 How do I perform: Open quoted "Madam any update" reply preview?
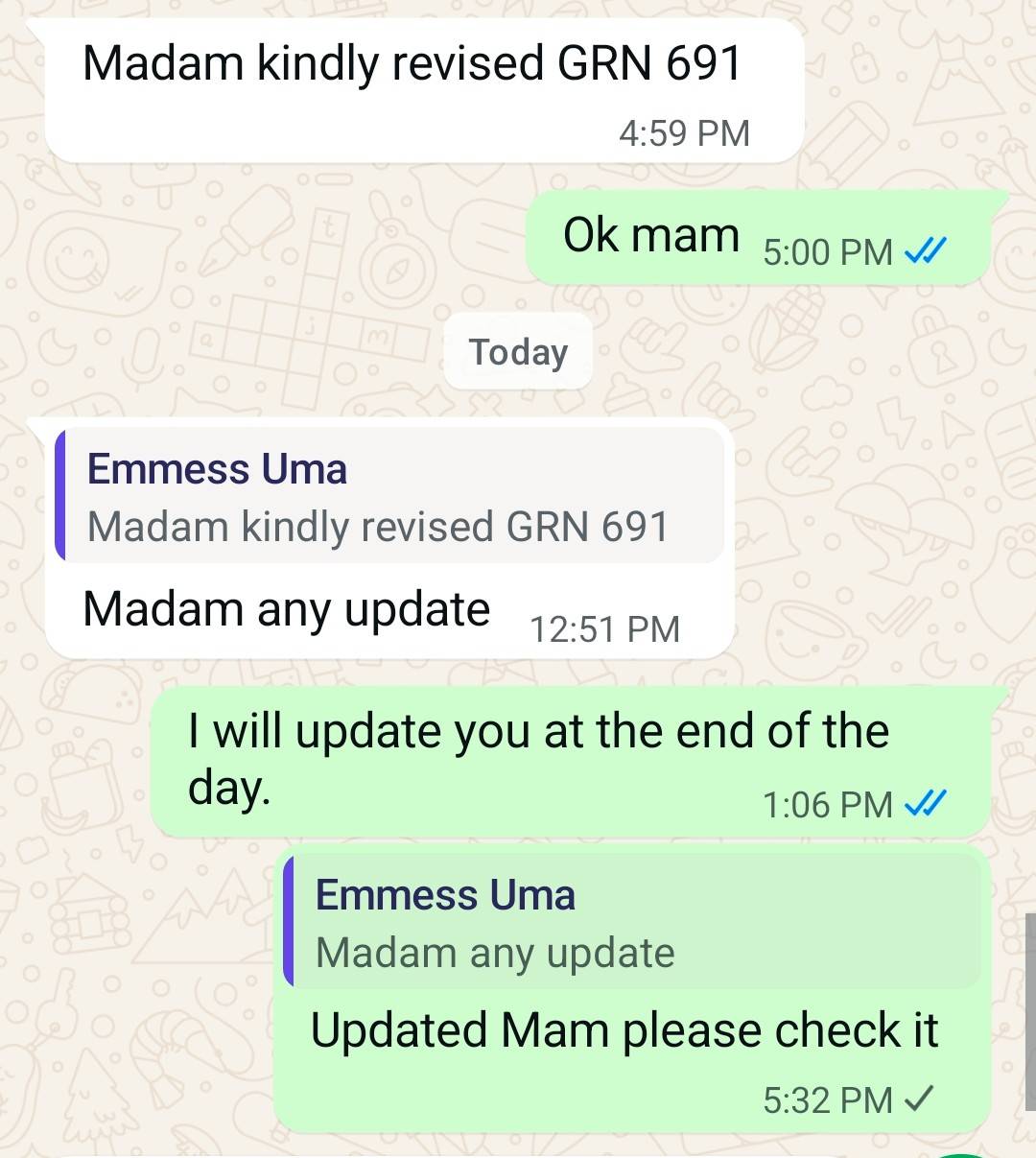coord(633,922)
